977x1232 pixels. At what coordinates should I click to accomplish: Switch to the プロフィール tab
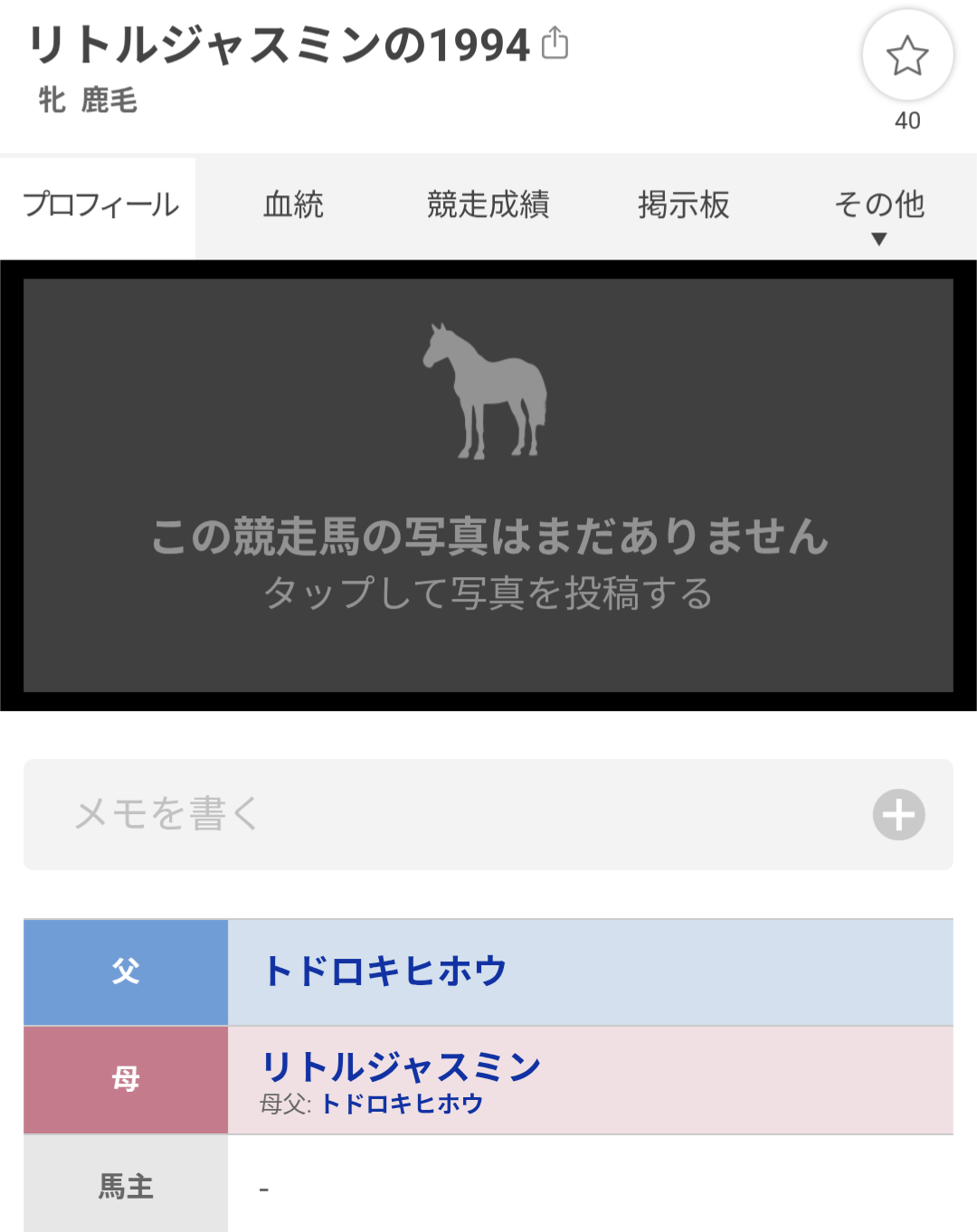pyautogui.click(x=100, y=205)
